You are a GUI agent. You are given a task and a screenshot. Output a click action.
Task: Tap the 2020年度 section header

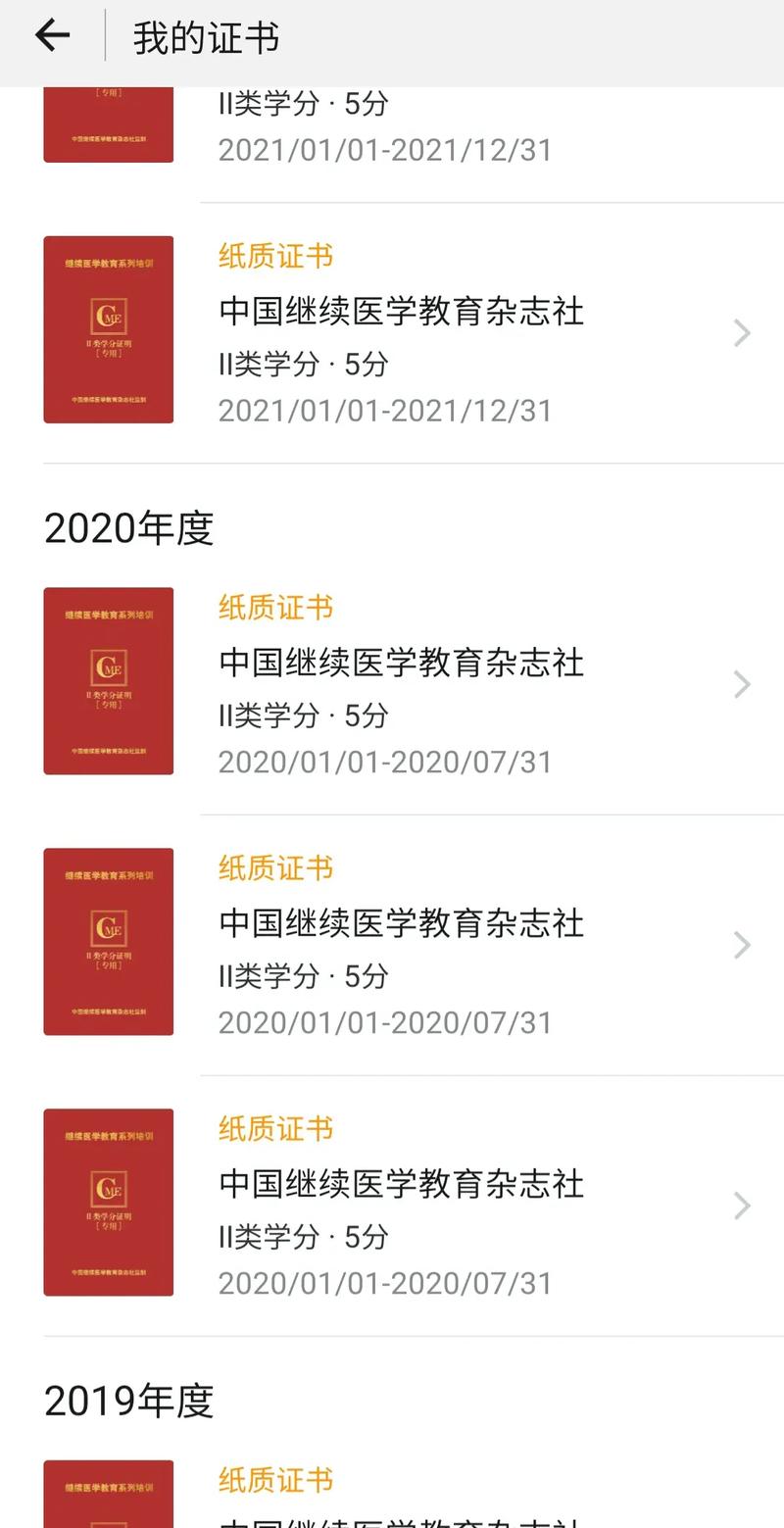click(x=127, y=527)
